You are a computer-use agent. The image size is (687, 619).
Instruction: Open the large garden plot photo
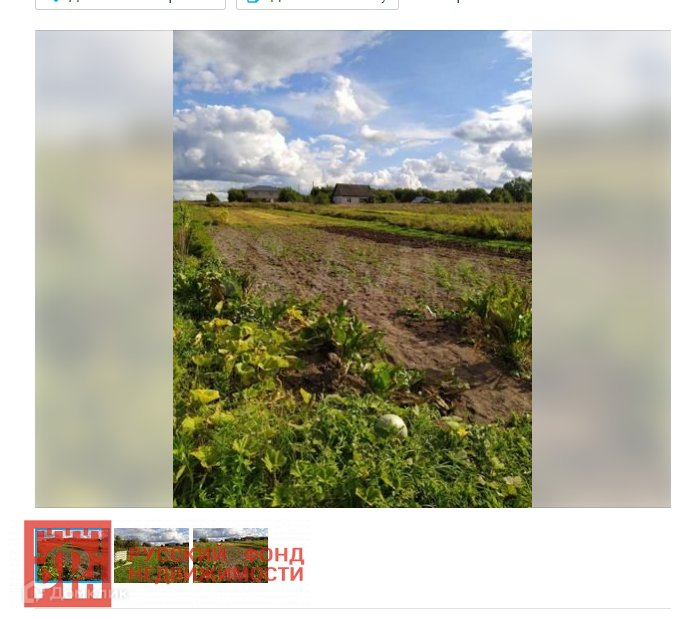pyautogui.click(x=352, y=268)
